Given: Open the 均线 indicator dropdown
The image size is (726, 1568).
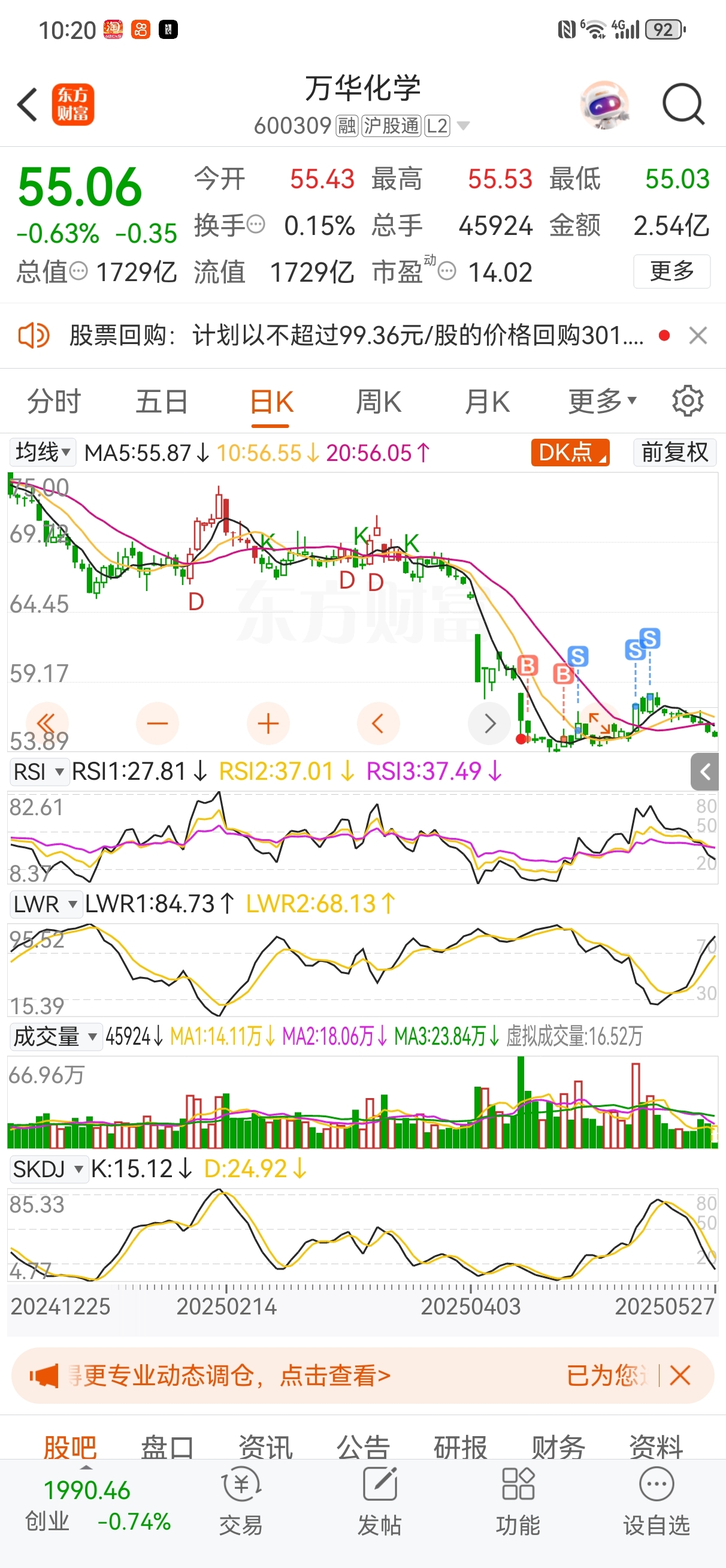Looking at the screenshot, I should pyautogui.click(x=43, y=453).
